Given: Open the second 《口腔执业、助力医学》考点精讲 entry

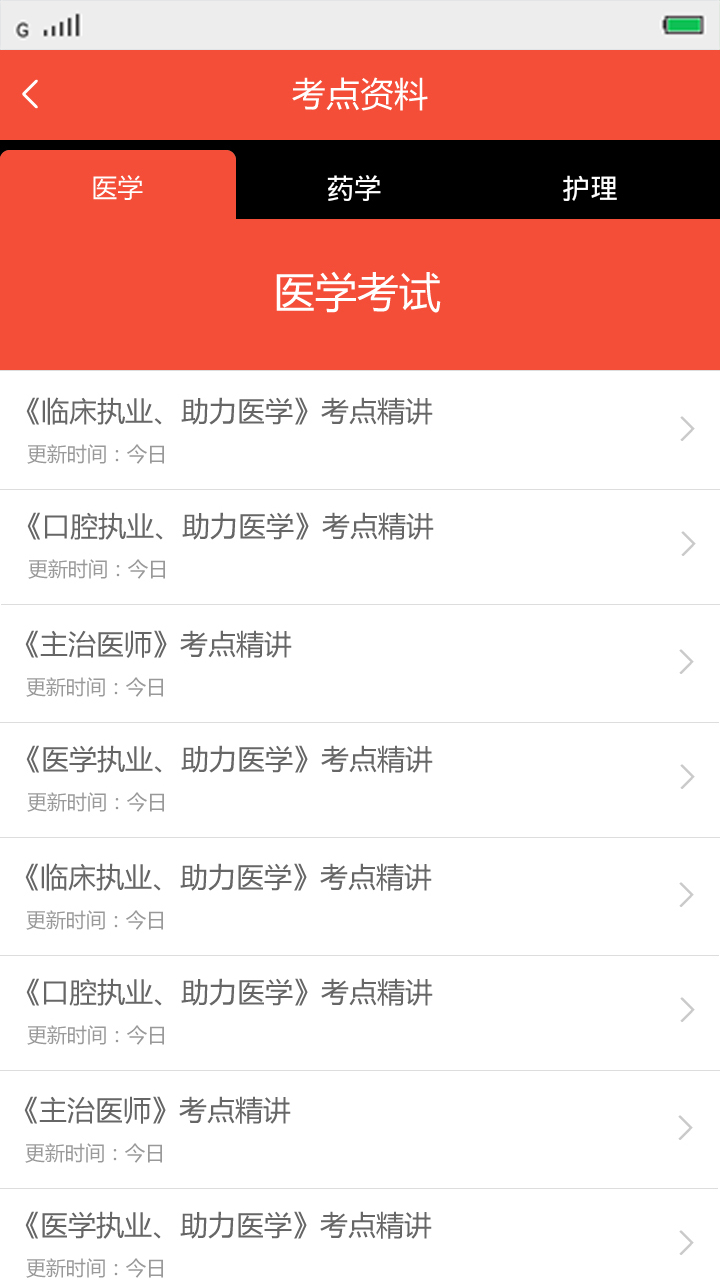Looking at the screenshot, I should [x=360, y=1013].
